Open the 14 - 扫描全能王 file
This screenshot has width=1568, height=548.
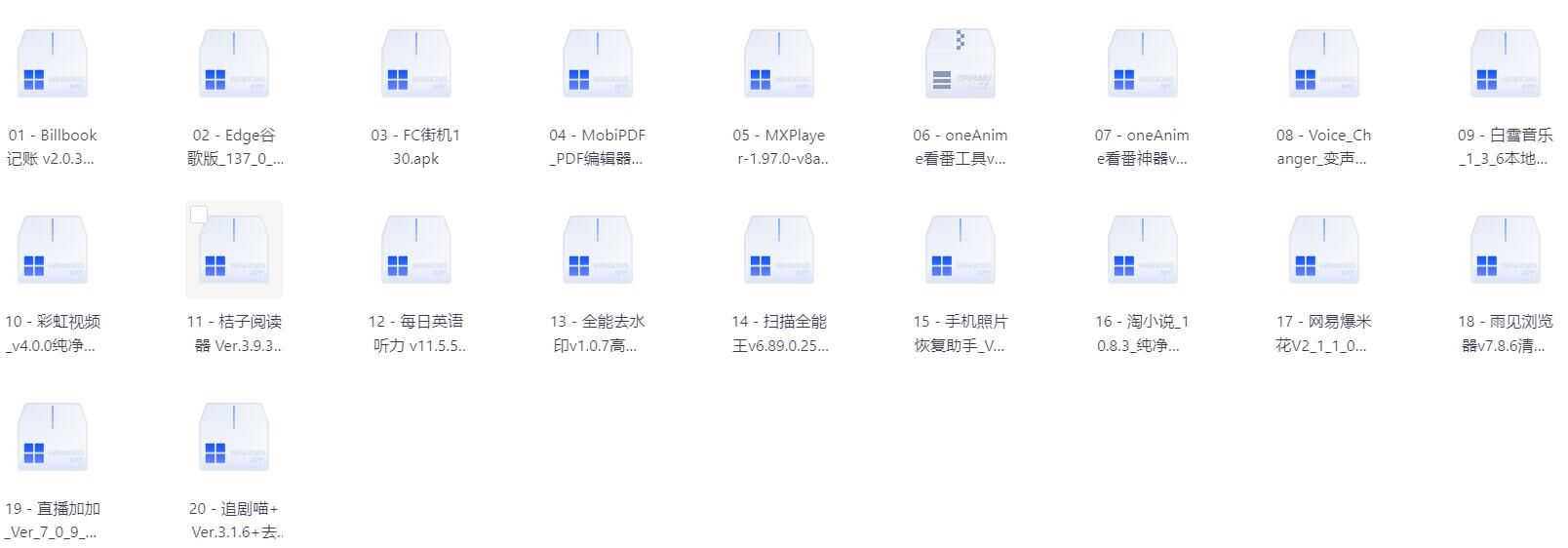[x=779, y=251]
